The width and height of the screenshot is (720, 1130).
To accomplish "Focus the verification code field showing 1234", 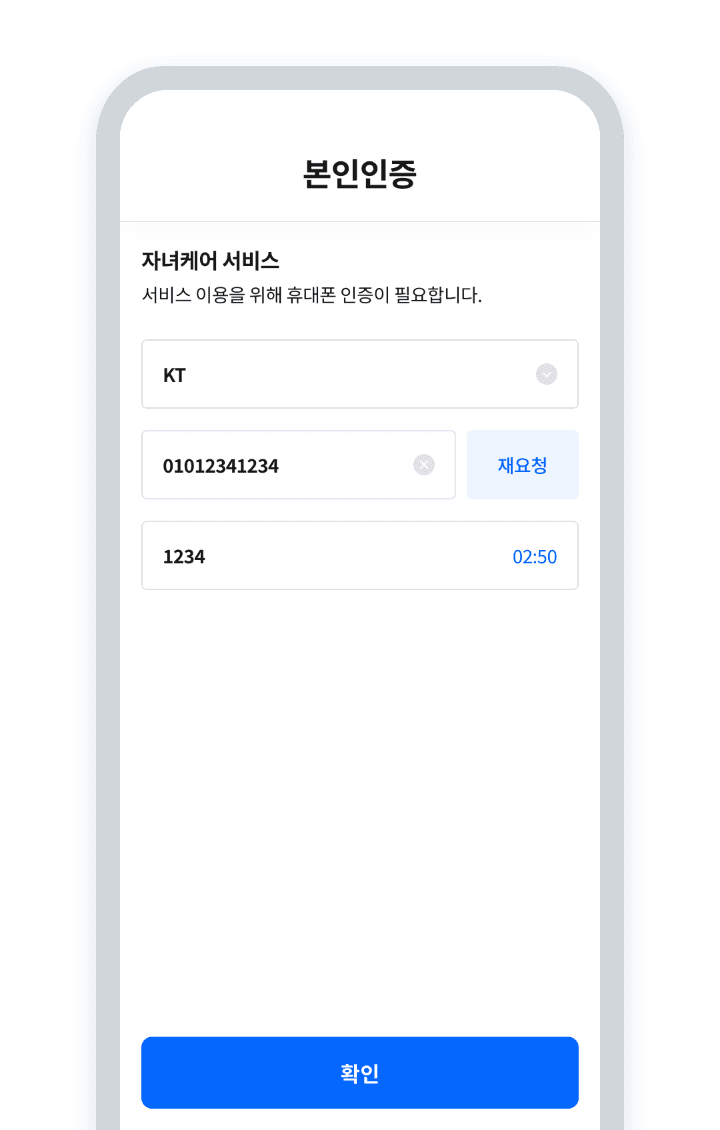I will [x=320, y=556].
